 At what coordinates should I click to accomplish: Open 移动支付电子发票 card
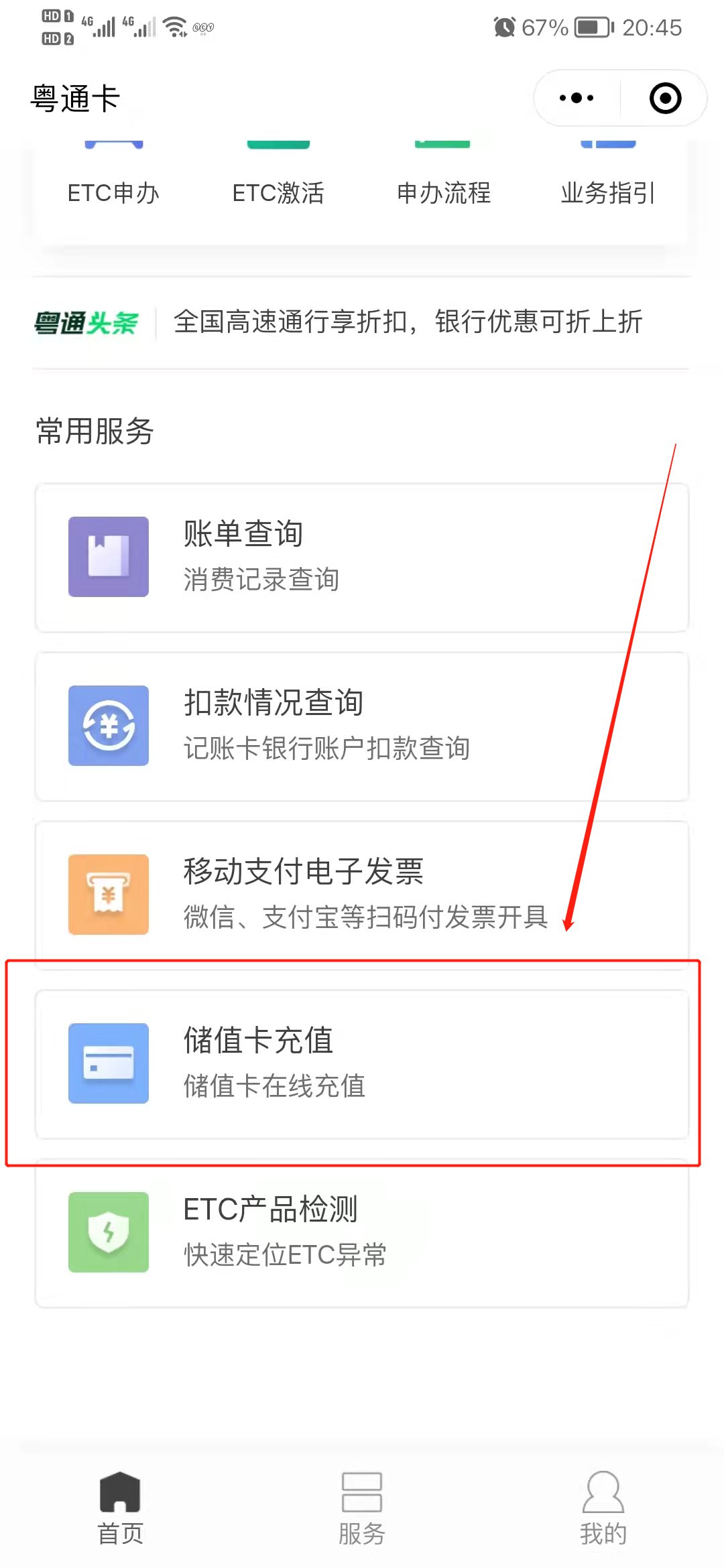(362, 895)
